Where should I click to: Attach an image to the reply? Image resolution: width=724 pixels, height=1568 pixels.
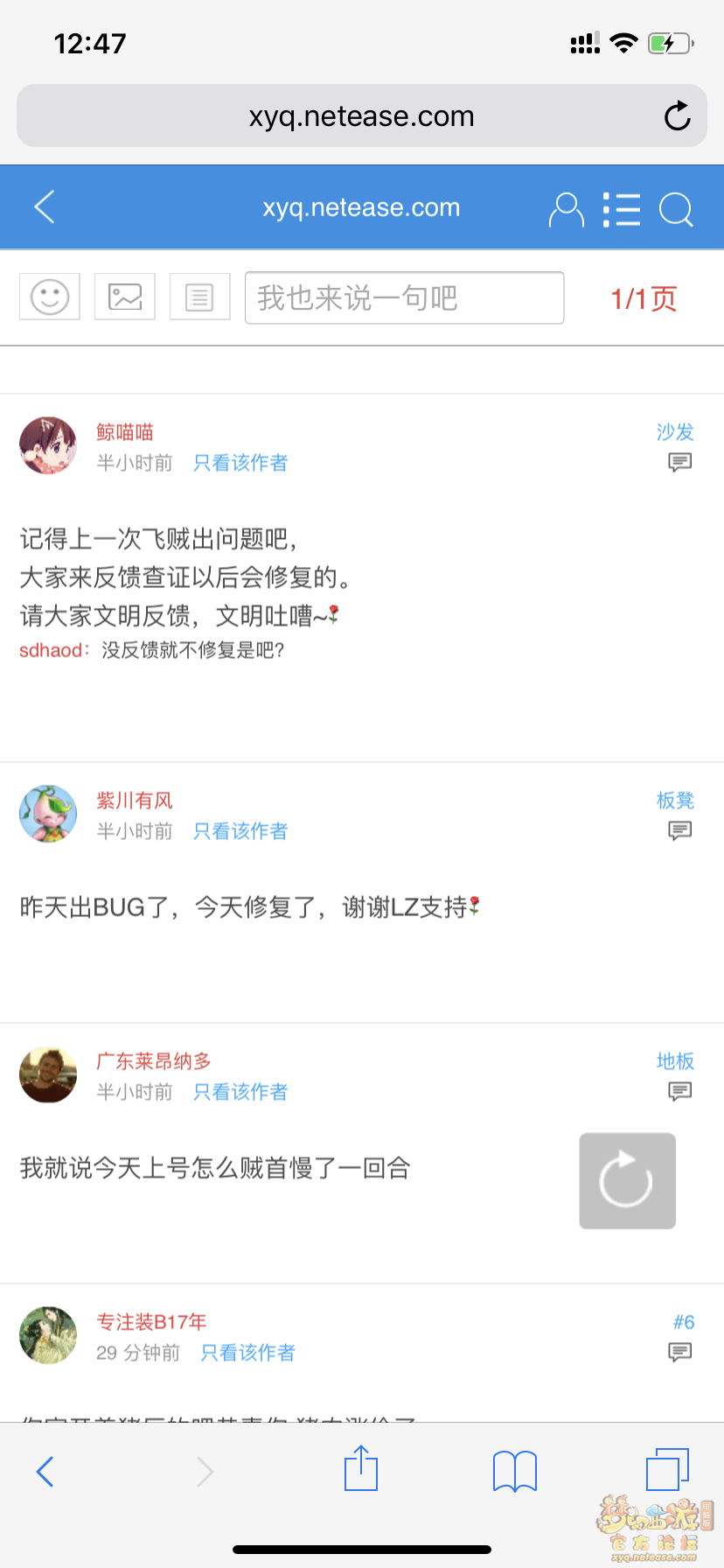125,297
